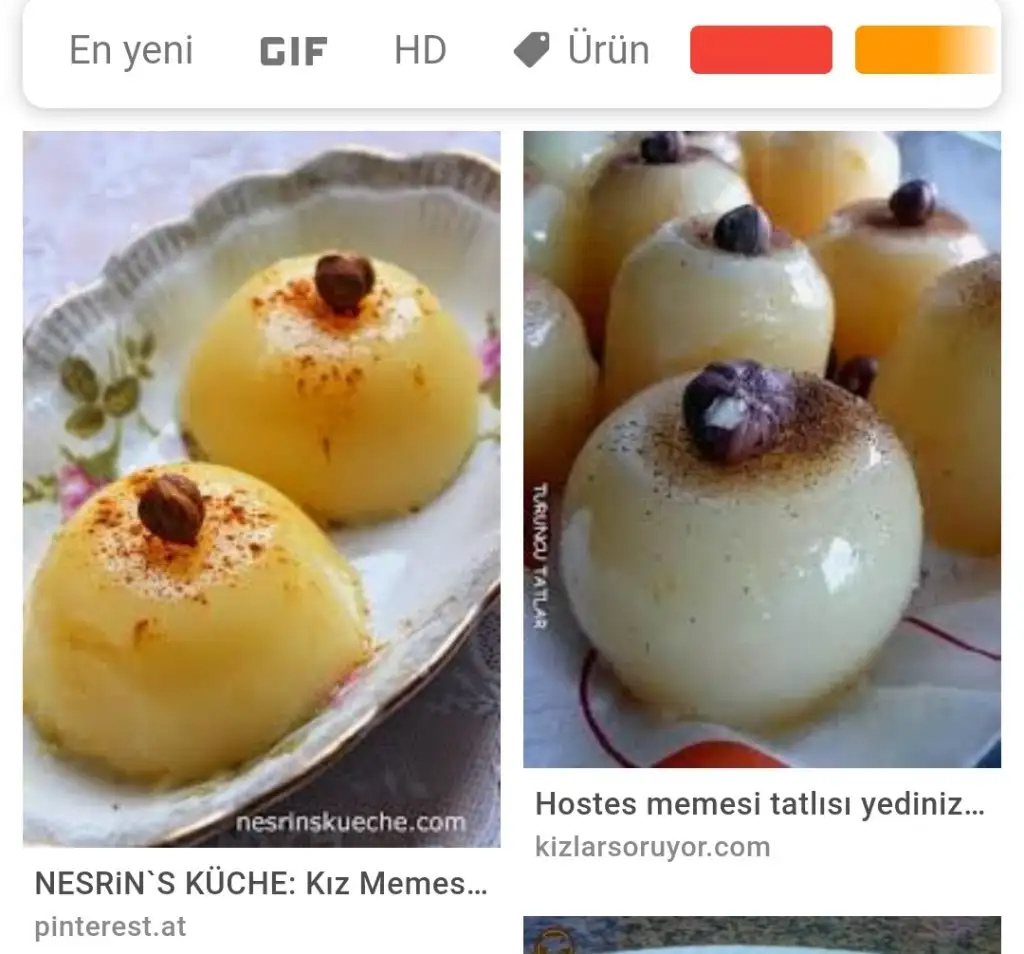Open the NESRiN'S KÜCHE image result

pos(261,488)
